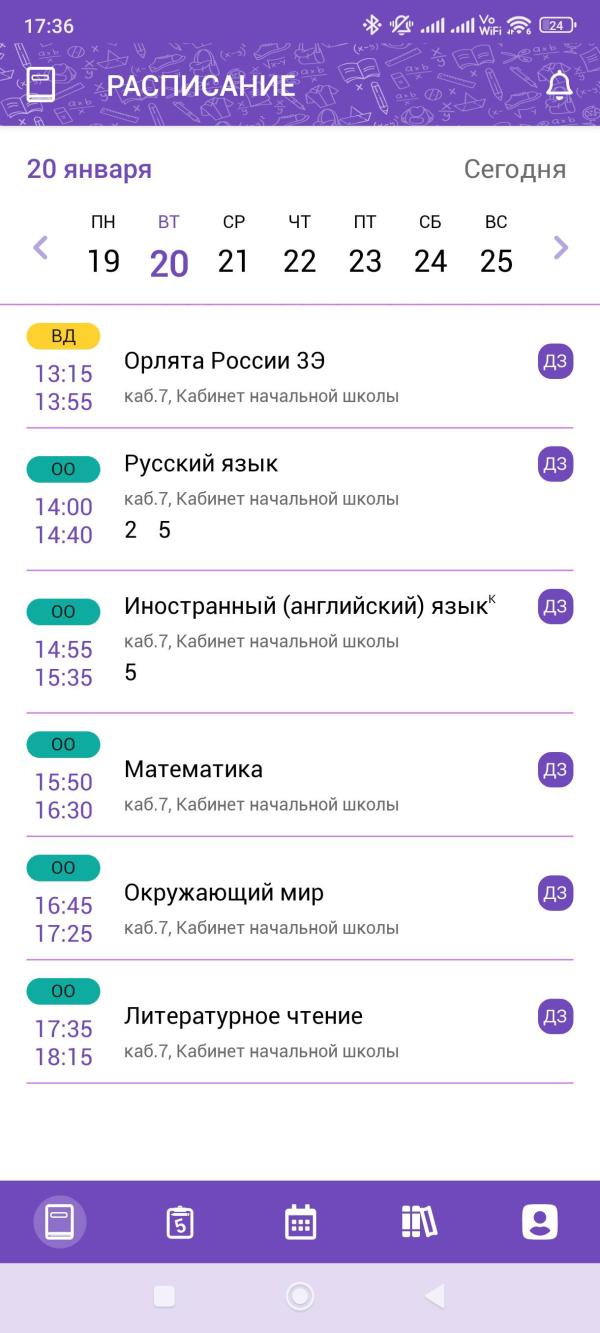Switch to the grades tab with number 5
The width and height of the screenshot is (600, 1333).
tap(180, 1222)
